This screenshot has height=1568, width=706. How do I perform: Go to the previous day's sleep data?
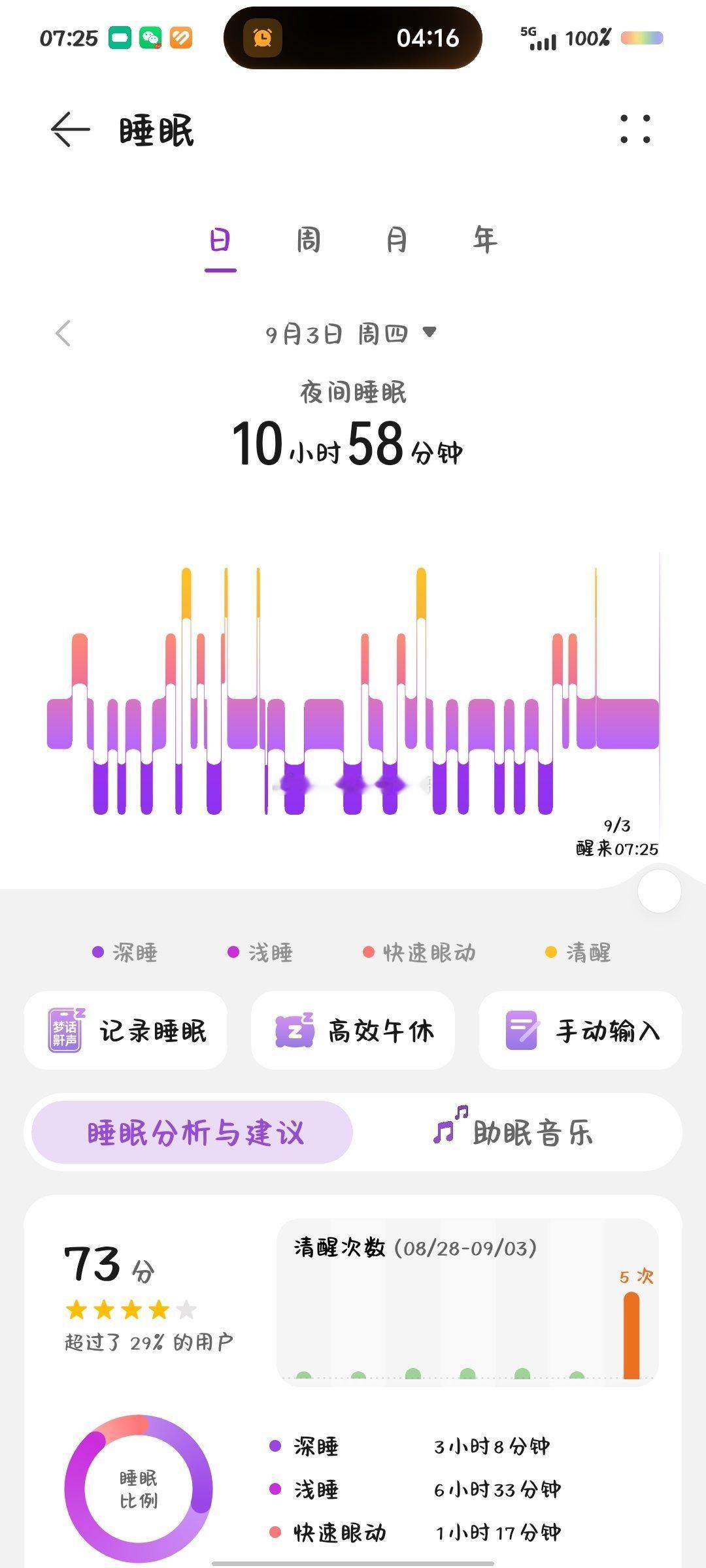pos(63,333)
